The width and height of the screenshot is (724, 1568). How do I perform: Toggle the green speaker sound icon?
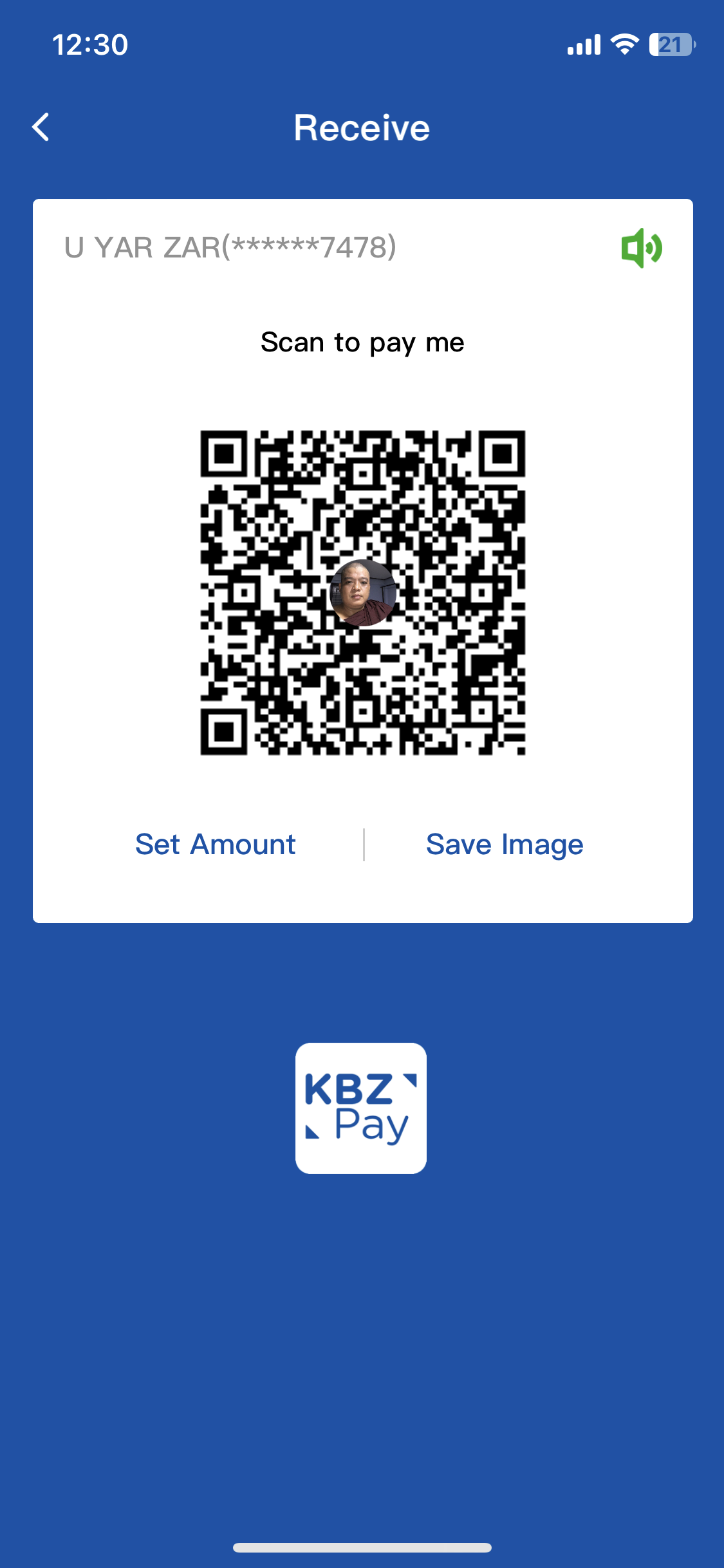641,248
